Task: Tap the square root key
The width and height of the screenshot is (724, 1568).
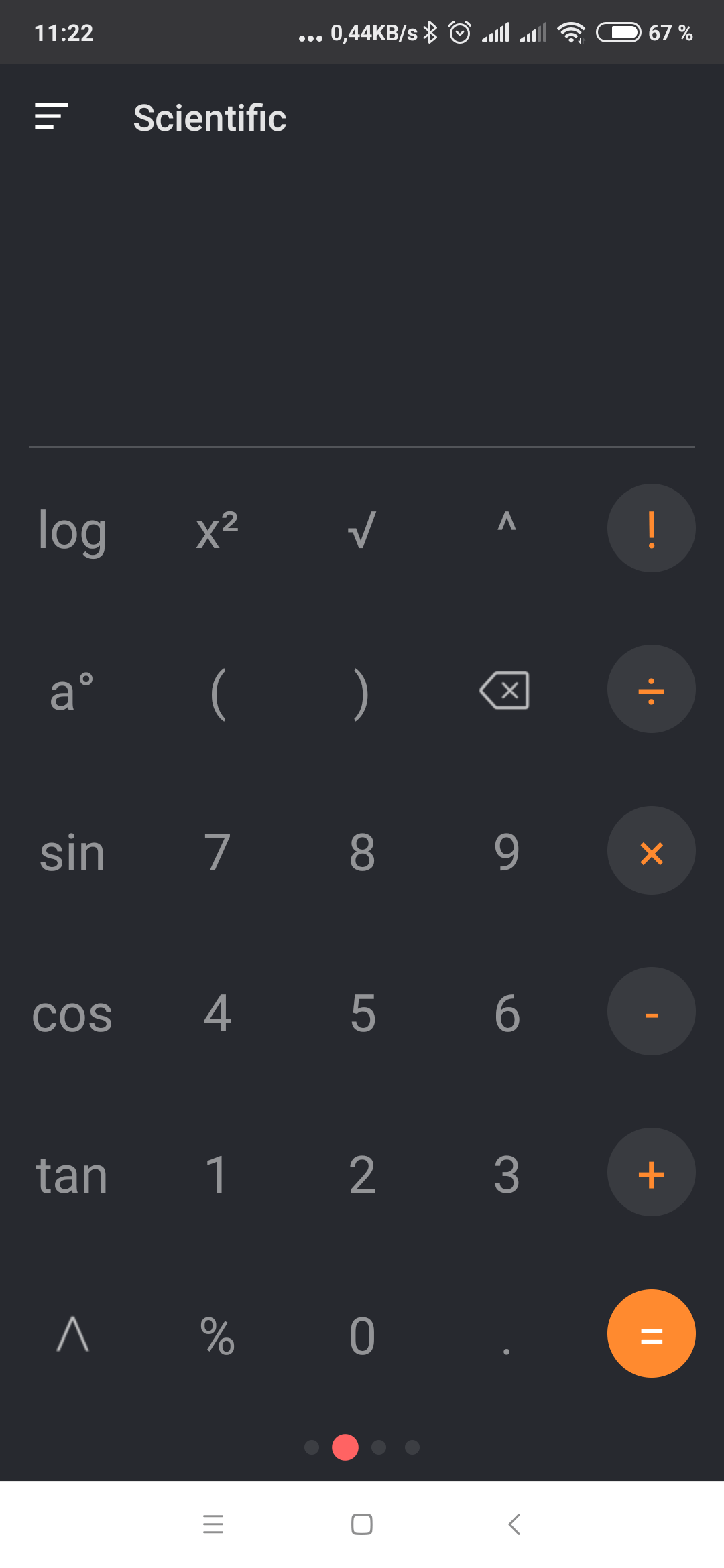Action: pyautogui.click(x=362, y=529)
